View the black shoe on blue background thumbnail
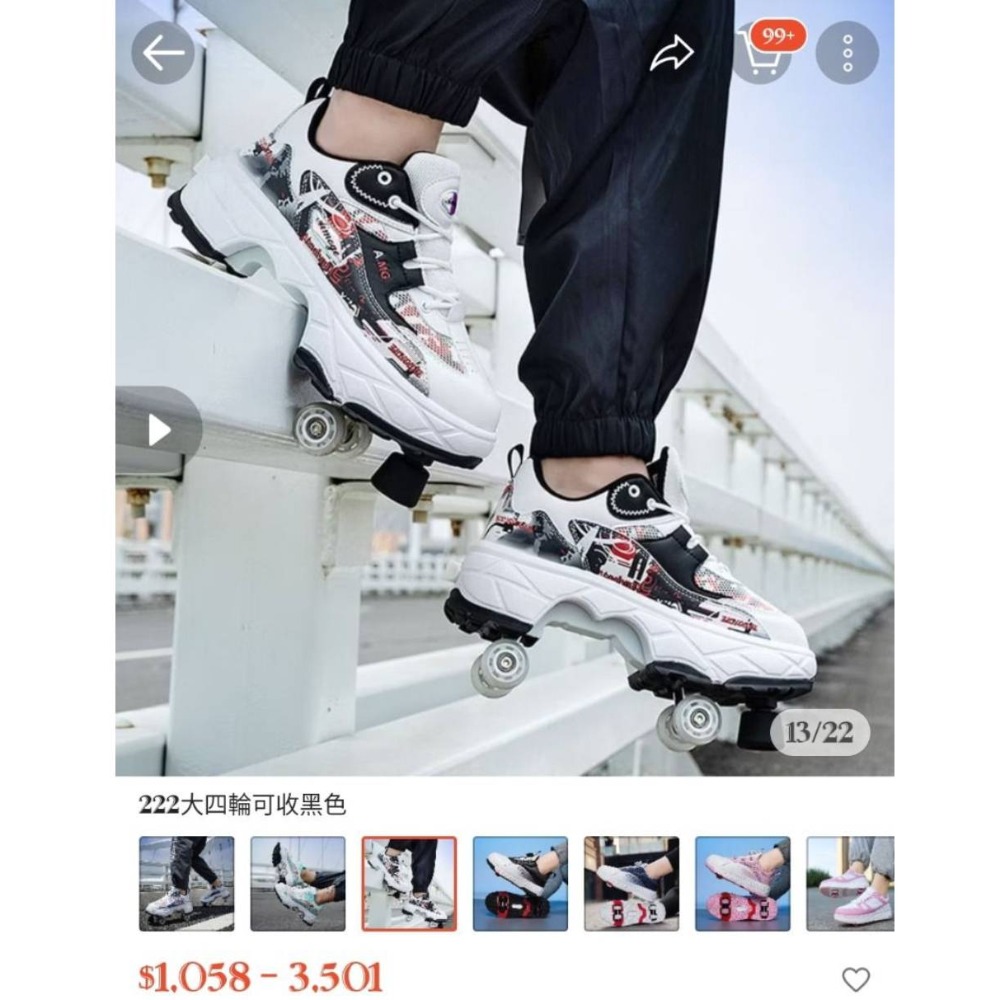The height and width of the screenshot is (1000, 1000). click(520, 883)
